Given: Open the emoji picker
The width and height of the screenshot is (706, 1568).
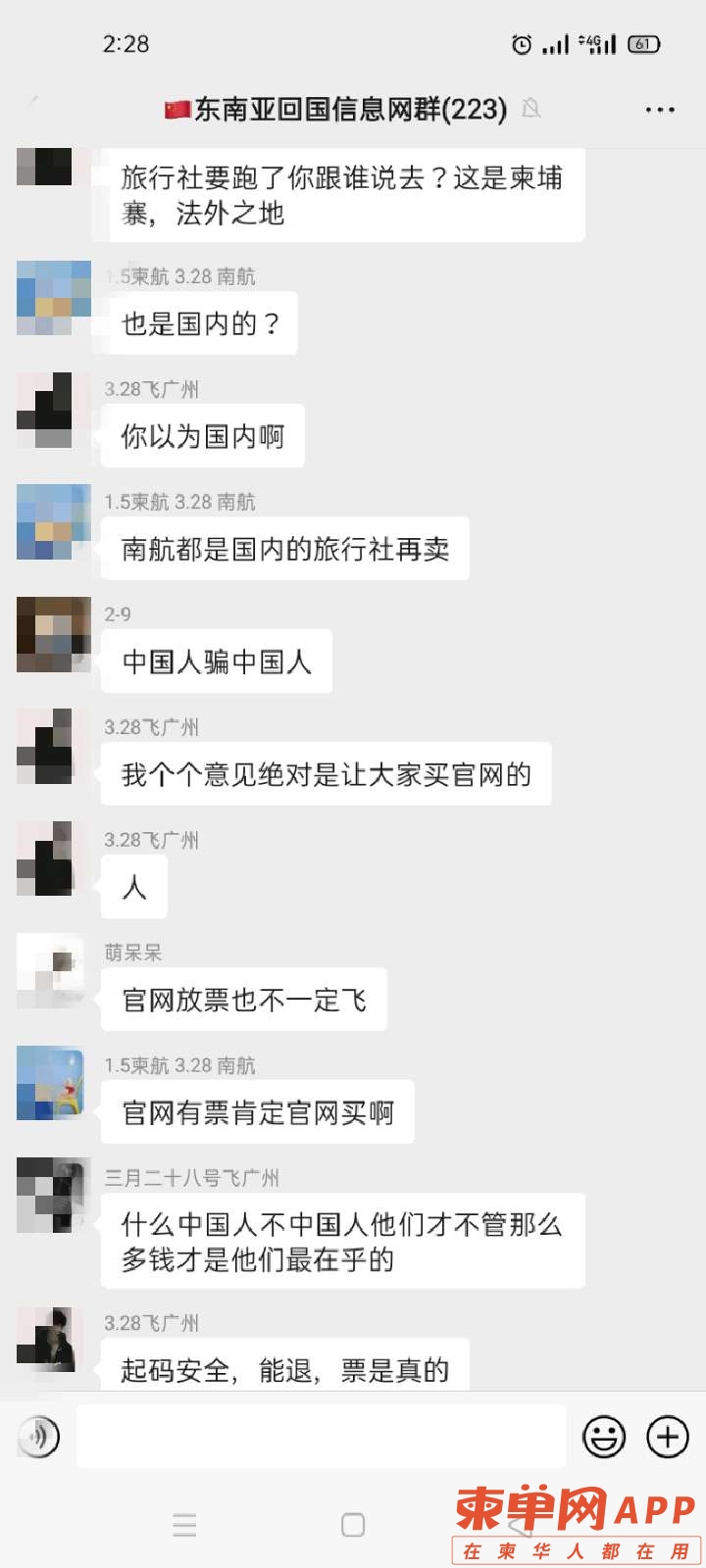Looking at the screenshot, I should coord(604,1438).
